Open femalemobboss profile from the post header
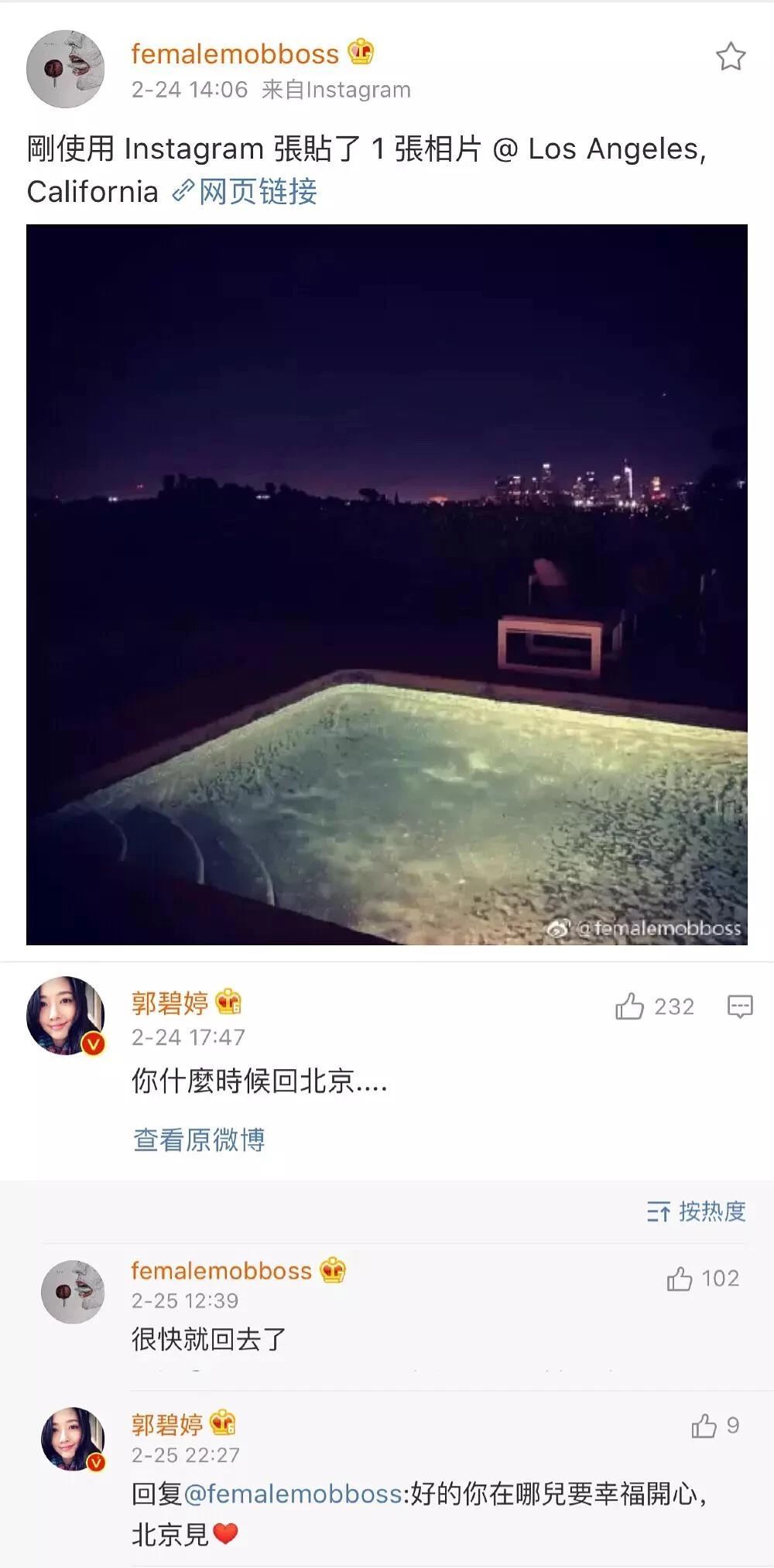Image resolution: width=774 pixels, height=1568 pixels. coord(235,53)
